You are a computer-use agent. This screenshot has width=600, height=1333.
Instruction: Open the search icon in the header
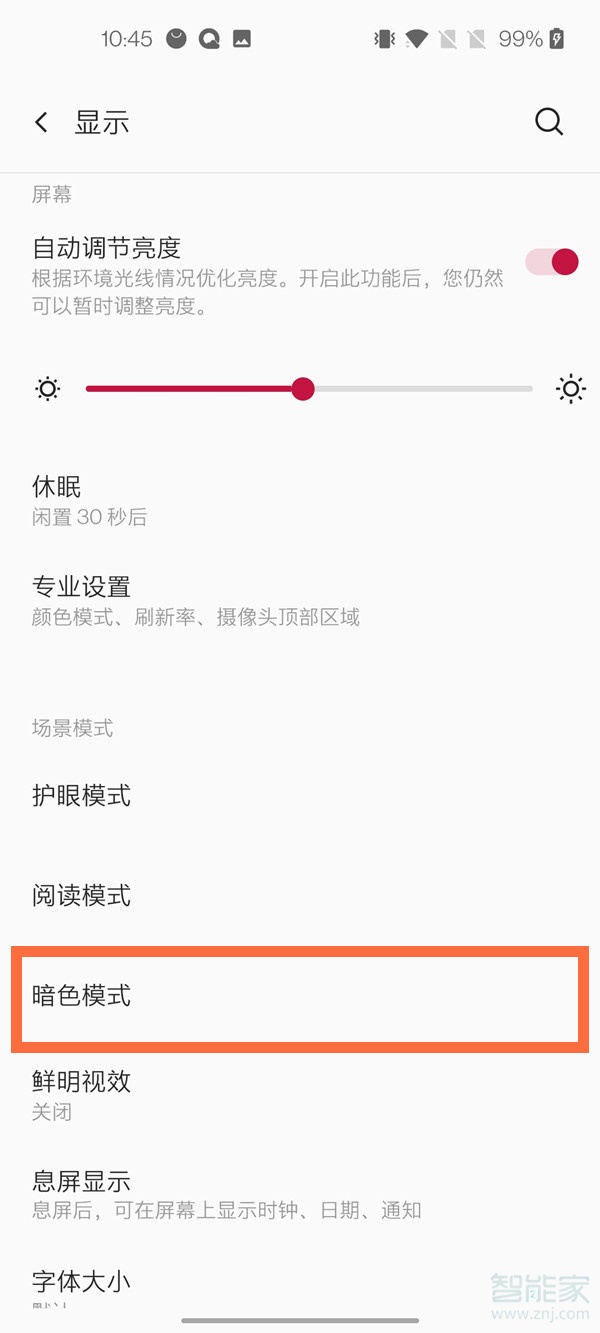pyautogui.click(x=549, y=122)
